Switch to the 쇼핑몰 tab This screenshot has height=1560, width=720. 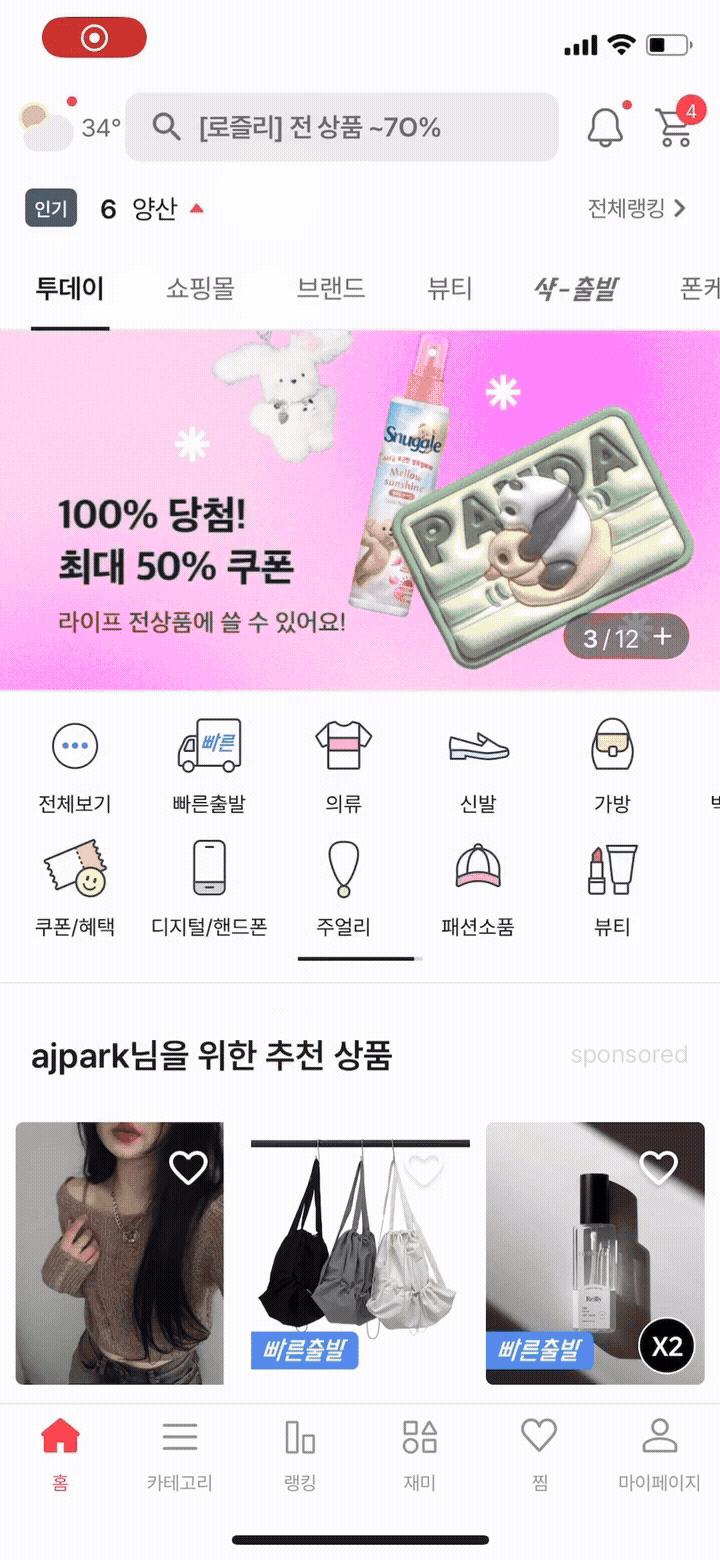coord(200,290)
